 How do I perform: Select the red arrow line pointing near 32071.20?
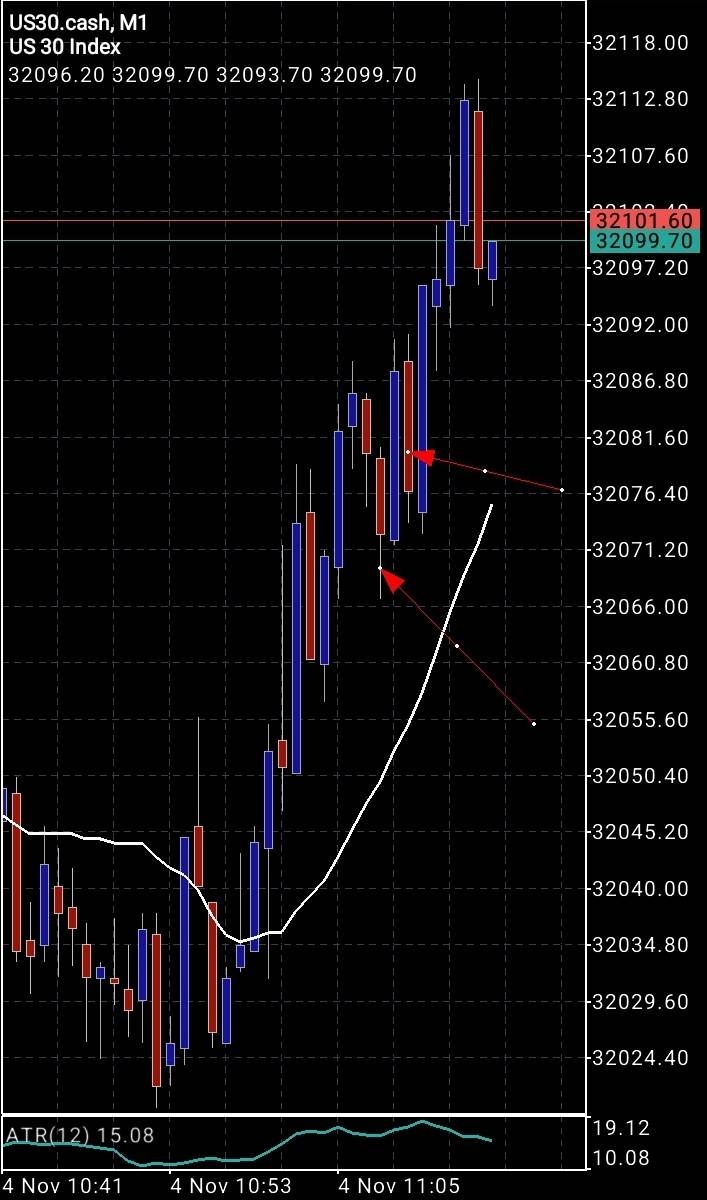point(457,646)
